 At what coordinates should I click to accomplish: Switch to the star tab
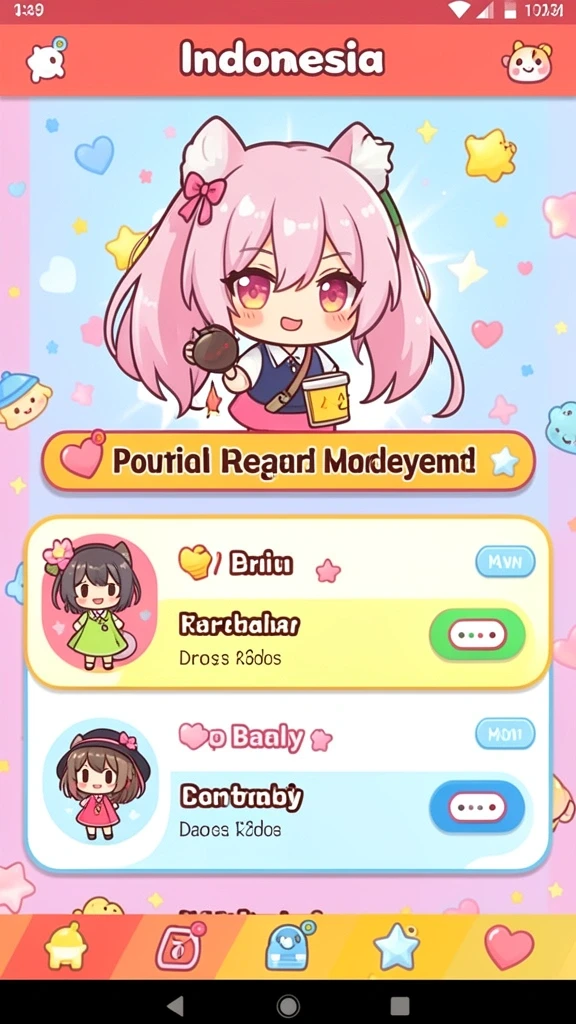click(x=396, y=947)
